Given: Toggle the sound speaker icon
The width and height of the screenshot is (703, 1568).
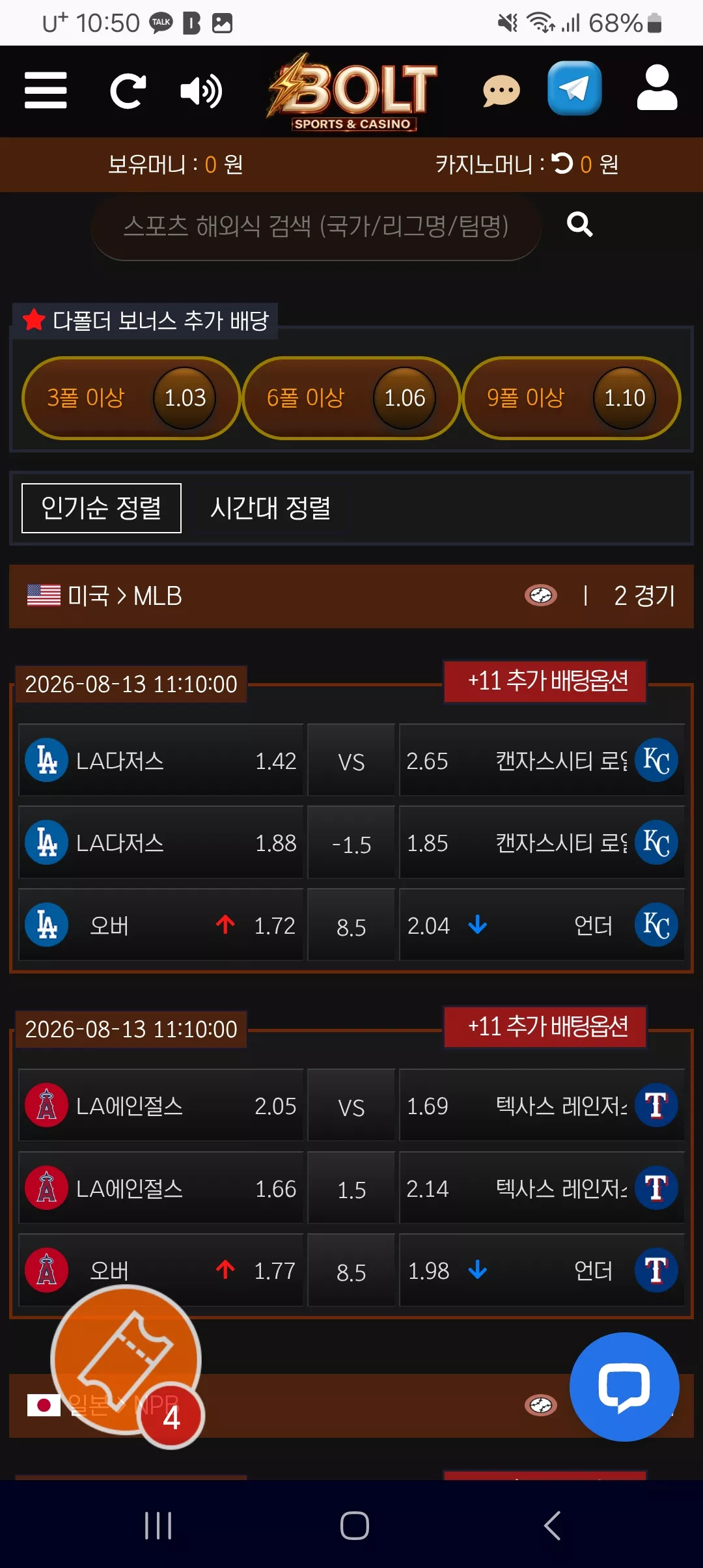Looking at the screenshot, I should [x=201, y=91].
